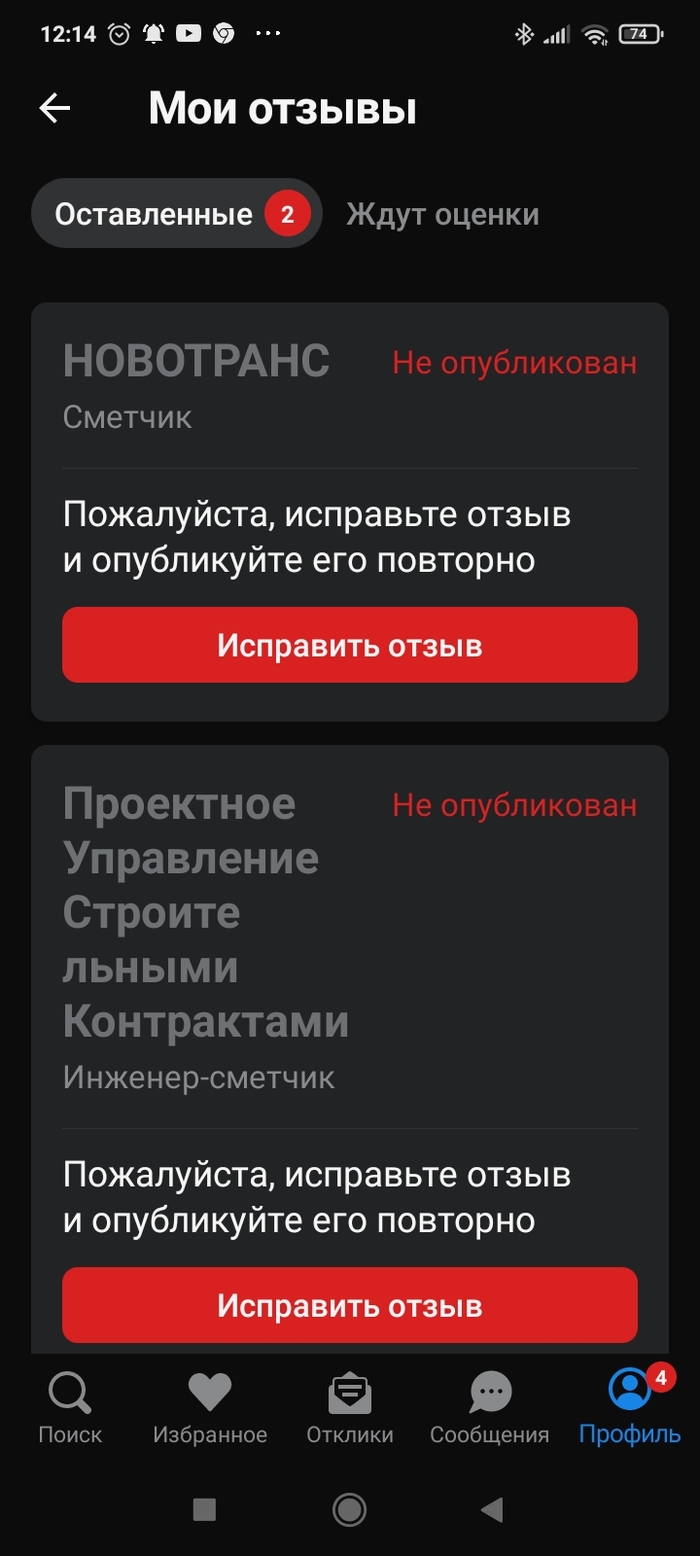This screenshot has height=1556, width=700.
Task: Switch to the Избранное tab
Action: point(210,1408)
